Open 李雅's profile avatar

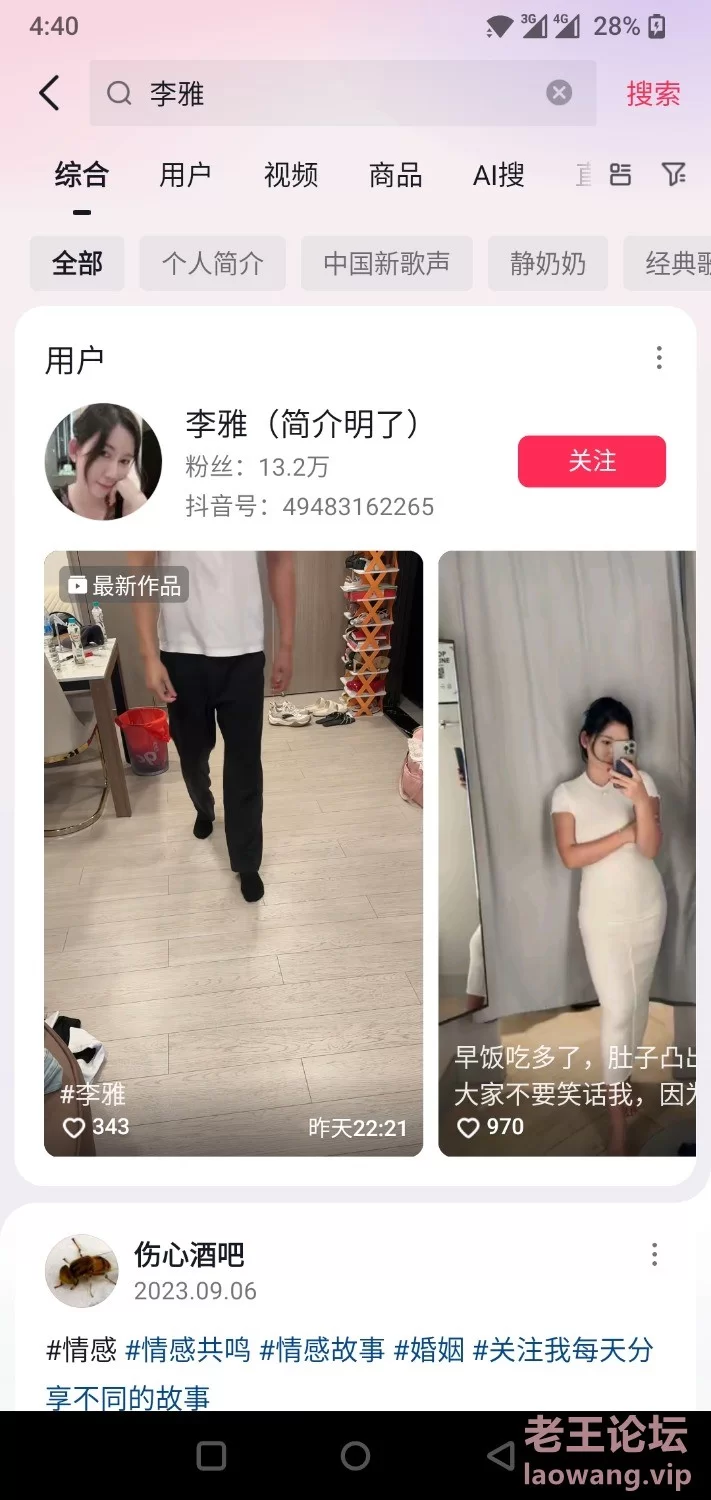[103, 462]
